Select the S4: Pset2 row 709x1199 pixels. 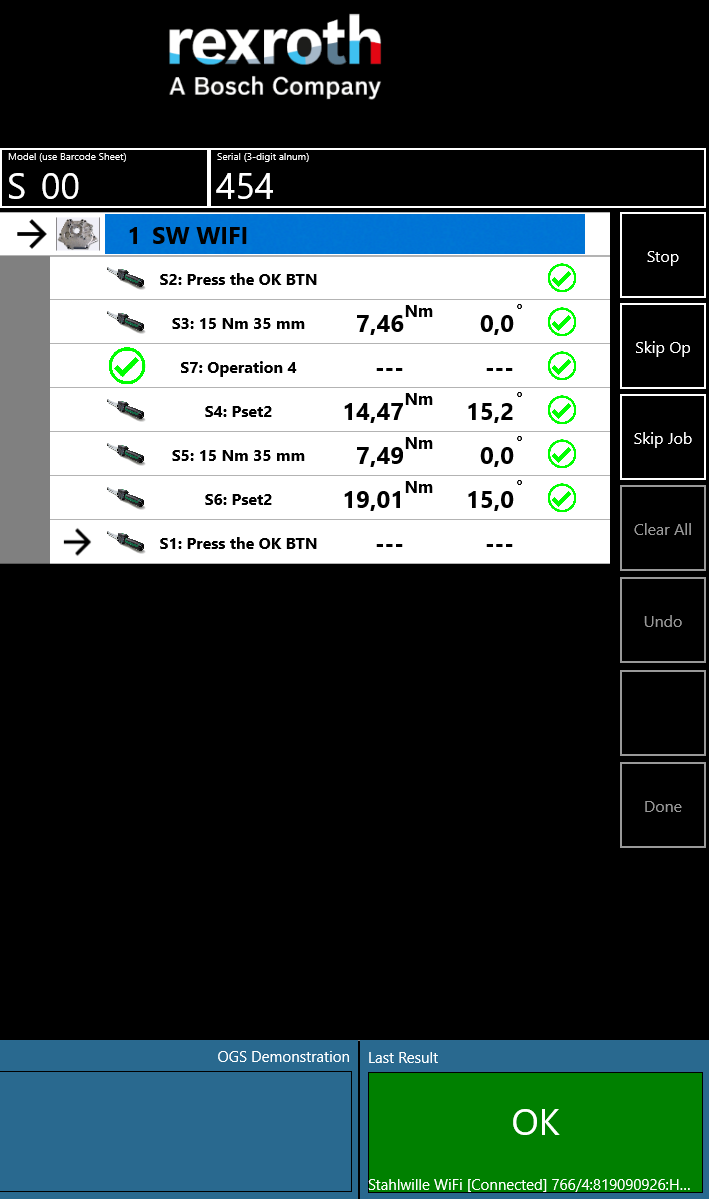point(330,410)
